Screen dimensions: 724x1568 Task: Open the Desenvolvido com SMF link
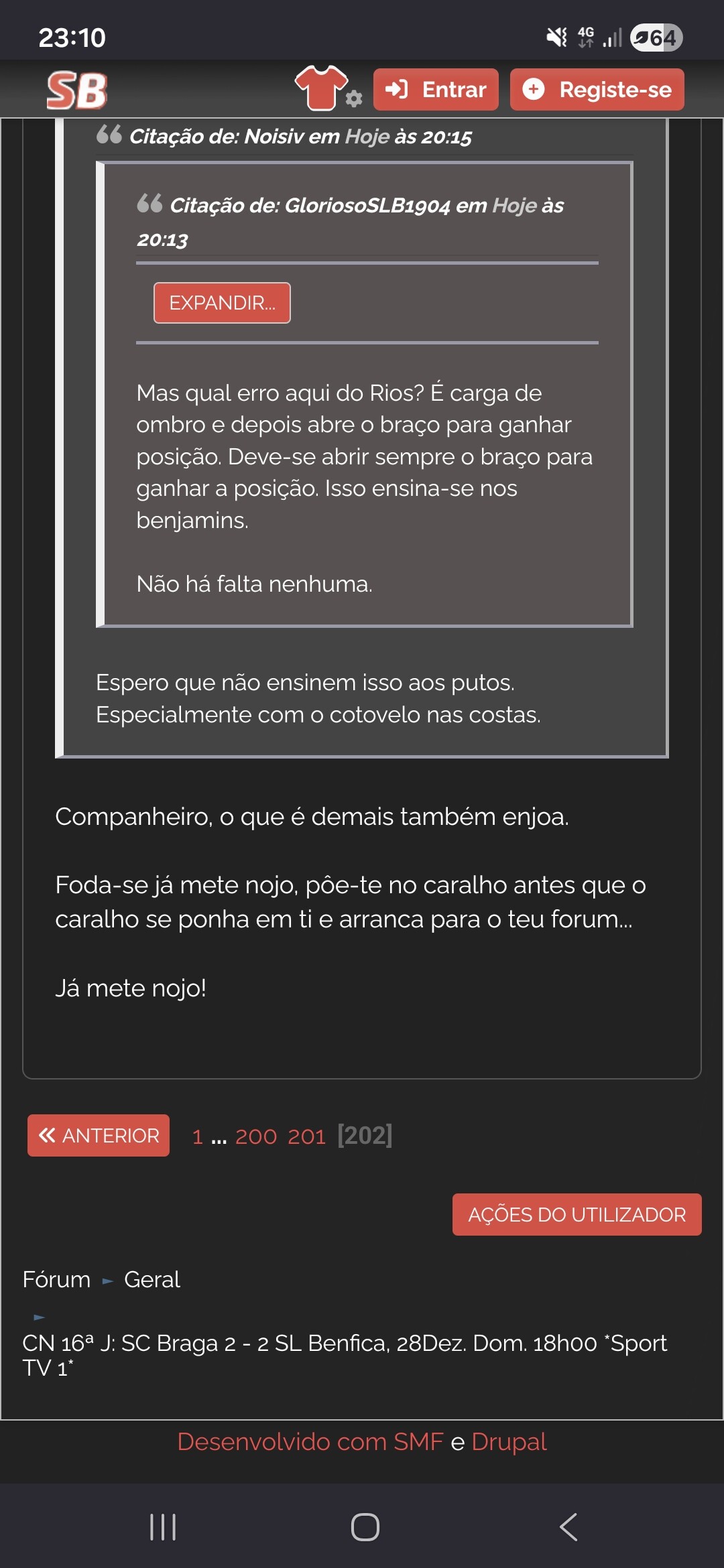[310, 1441]
